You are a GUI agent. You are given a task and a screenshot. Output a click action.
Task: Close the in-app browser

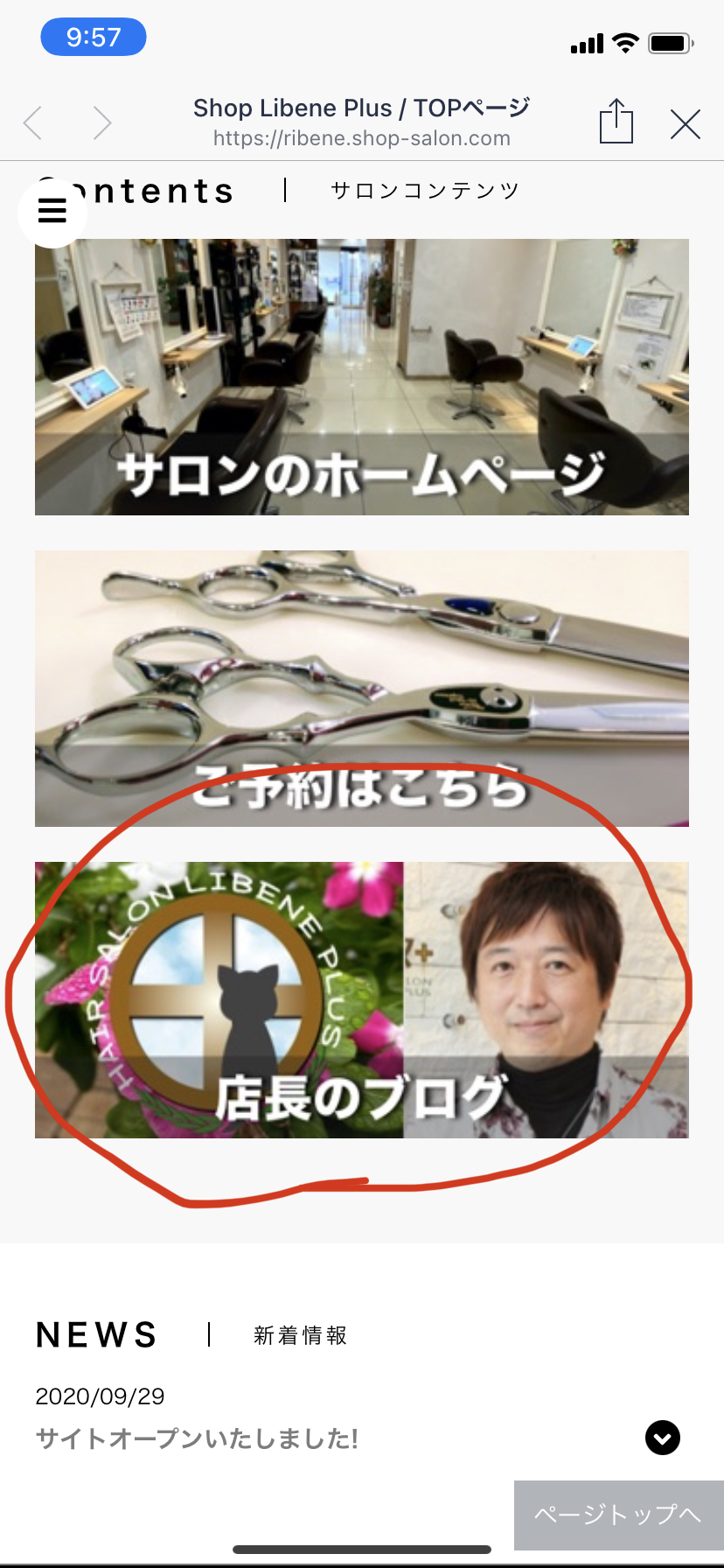[685, 124]
